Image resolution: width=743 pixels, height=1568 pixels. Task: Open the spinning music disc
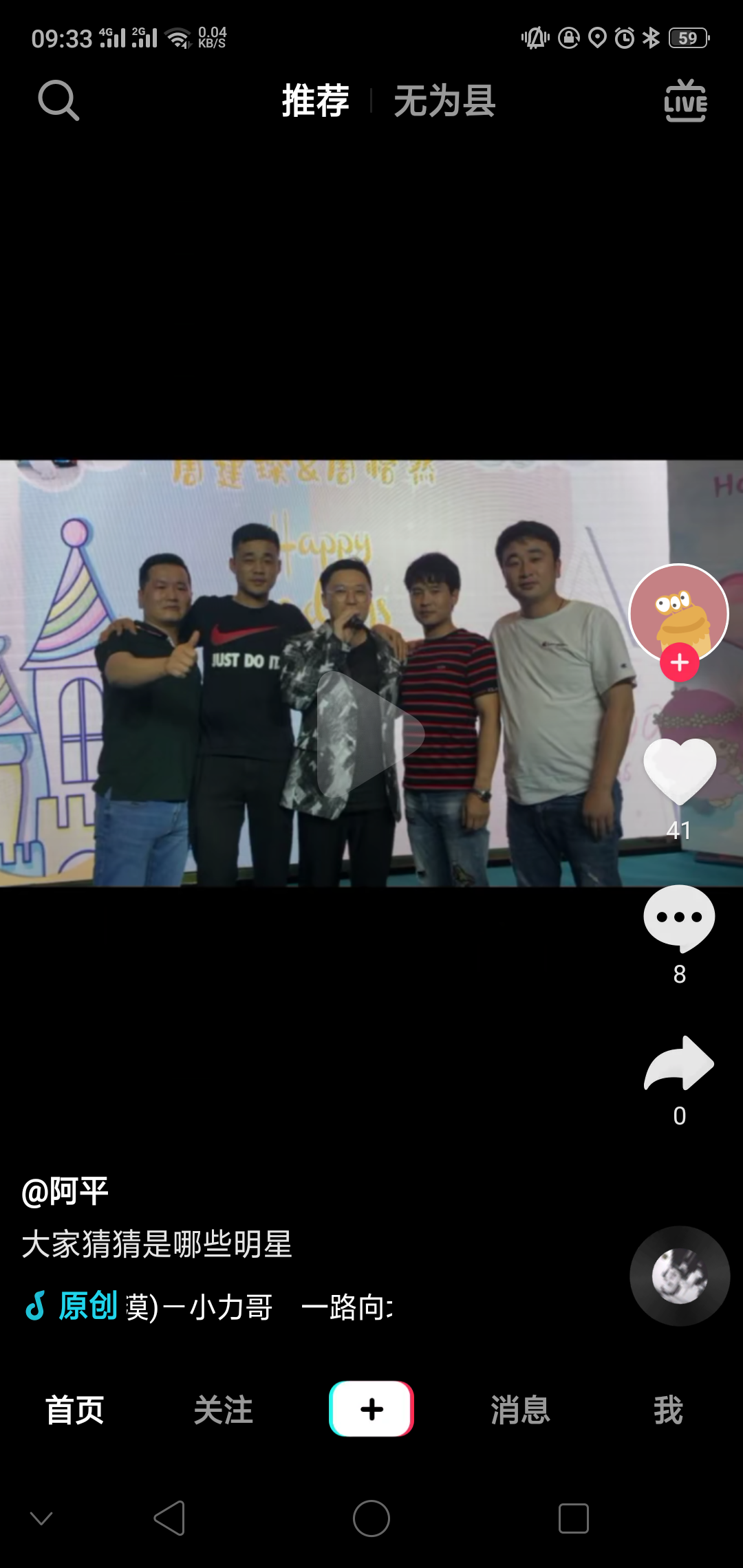(680, 1276)
